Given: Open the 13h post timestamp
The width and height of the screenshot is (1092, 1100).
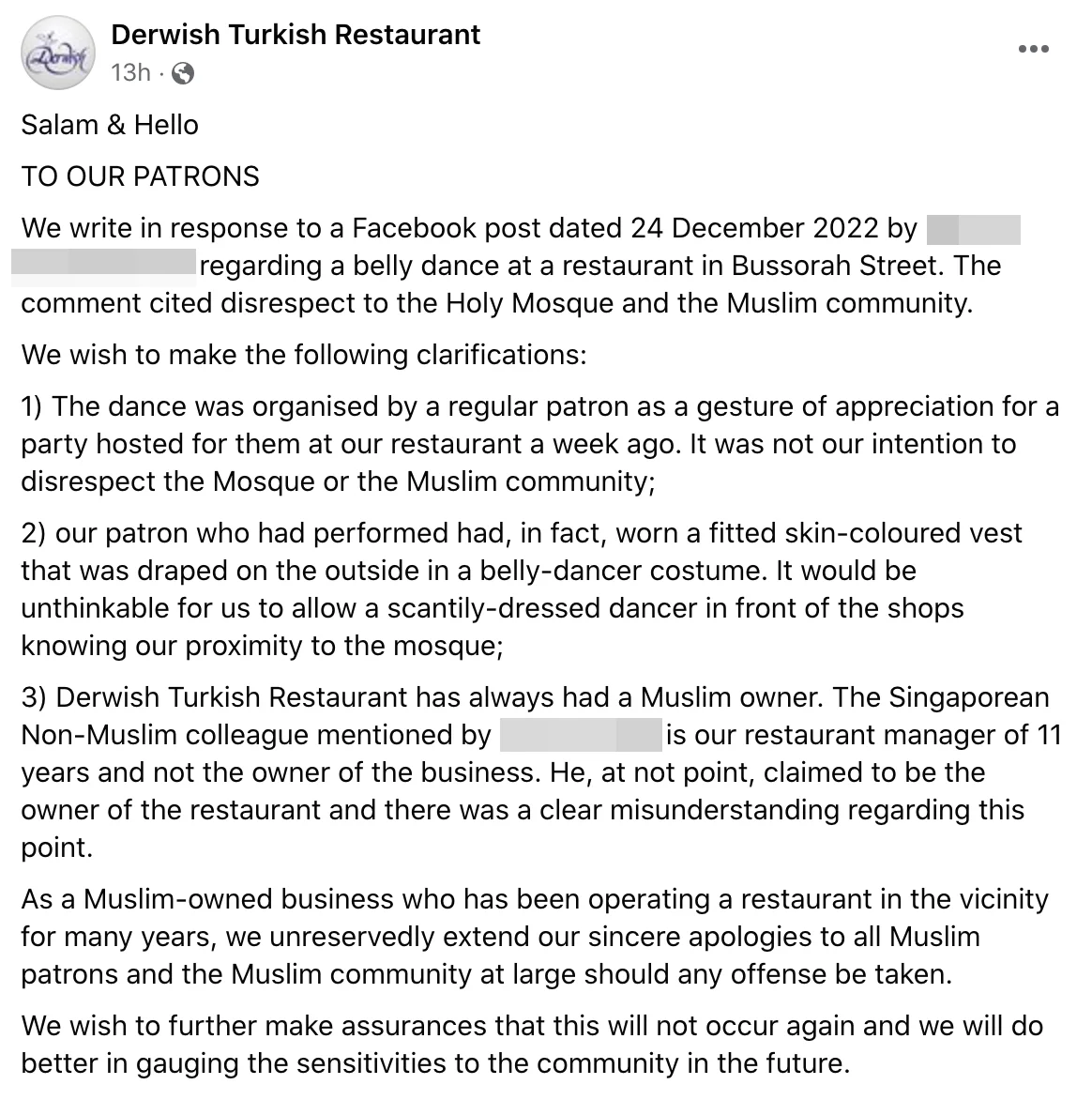Looking at the screenshot, I should coord(129,72).
